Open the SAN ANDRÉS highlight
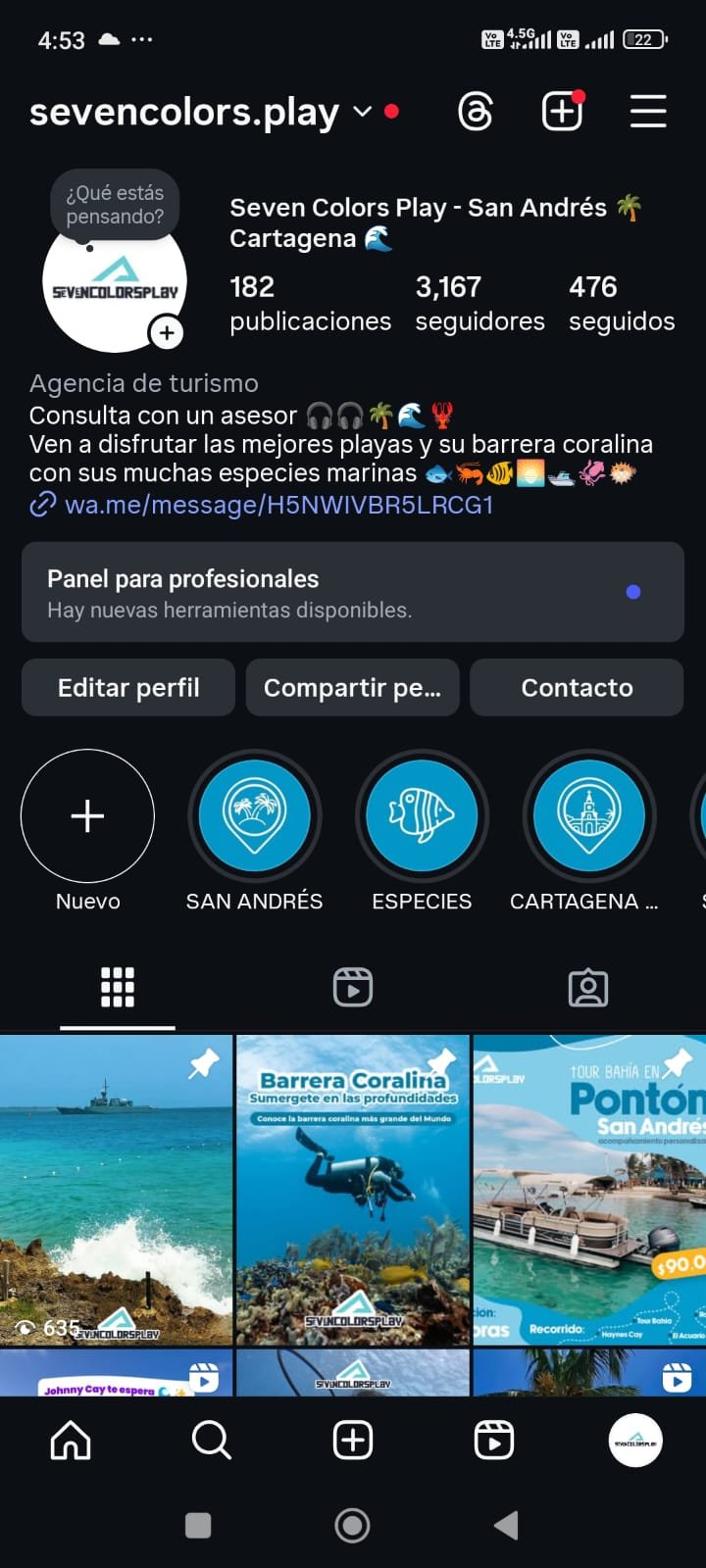The width and height of the screenshot is (706, 1568). point(255,816)
